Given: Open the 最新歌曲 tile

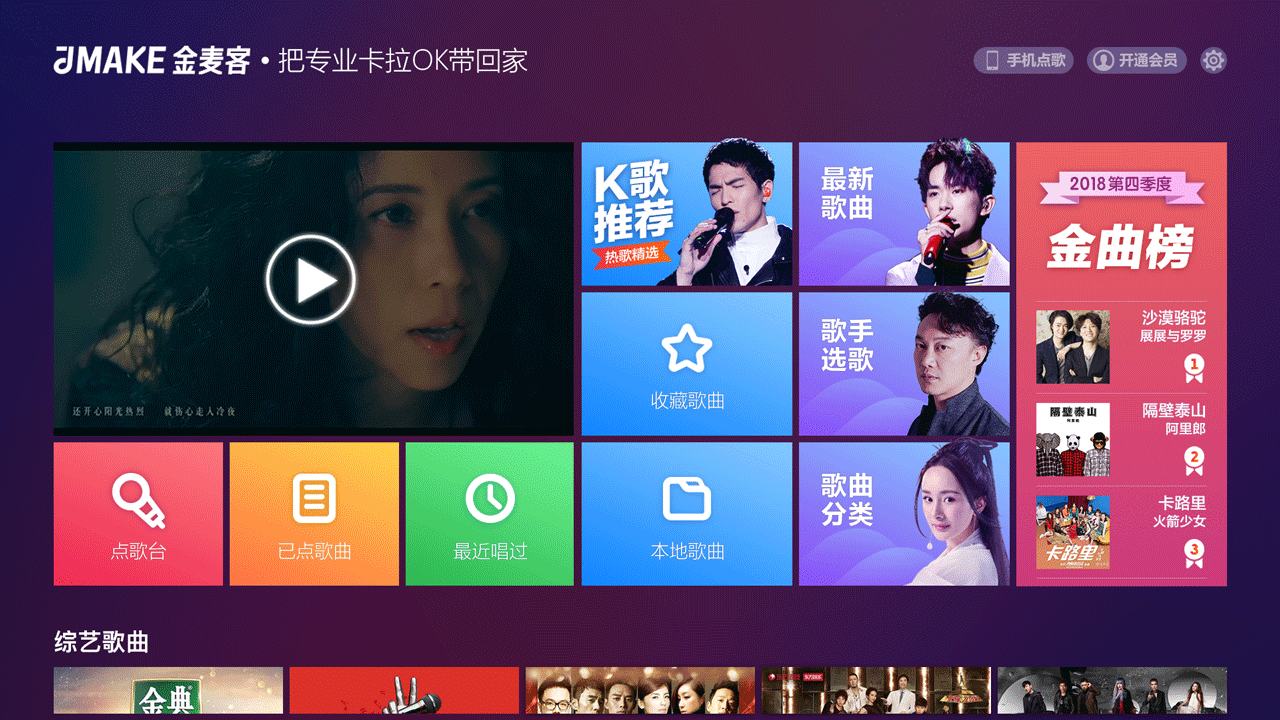Looking at the screenshot, I should tap(903, 214).
